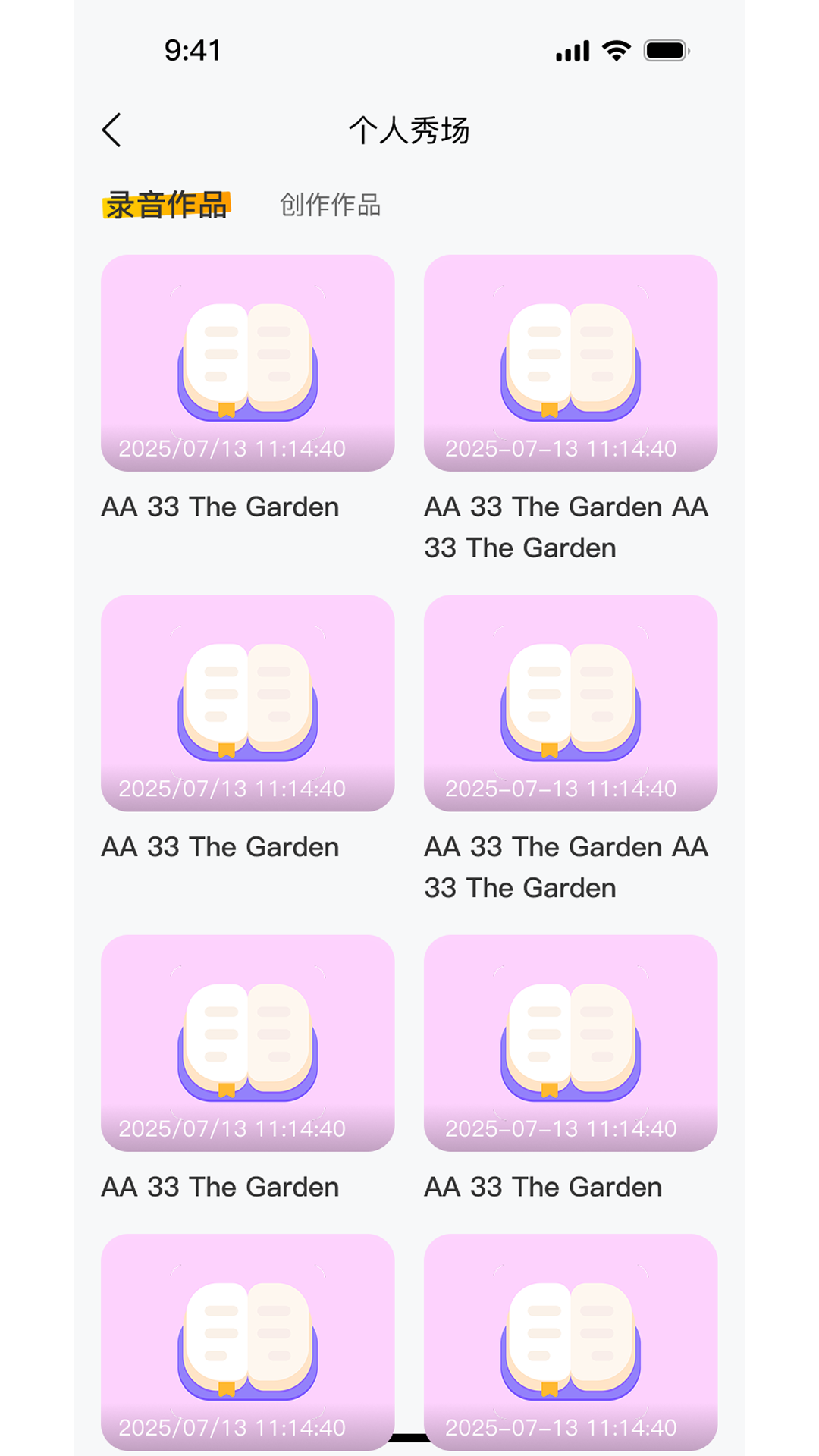Select the second row AA 33 The Garden title
The image size is (819, 1456).
tap(220, 846)
